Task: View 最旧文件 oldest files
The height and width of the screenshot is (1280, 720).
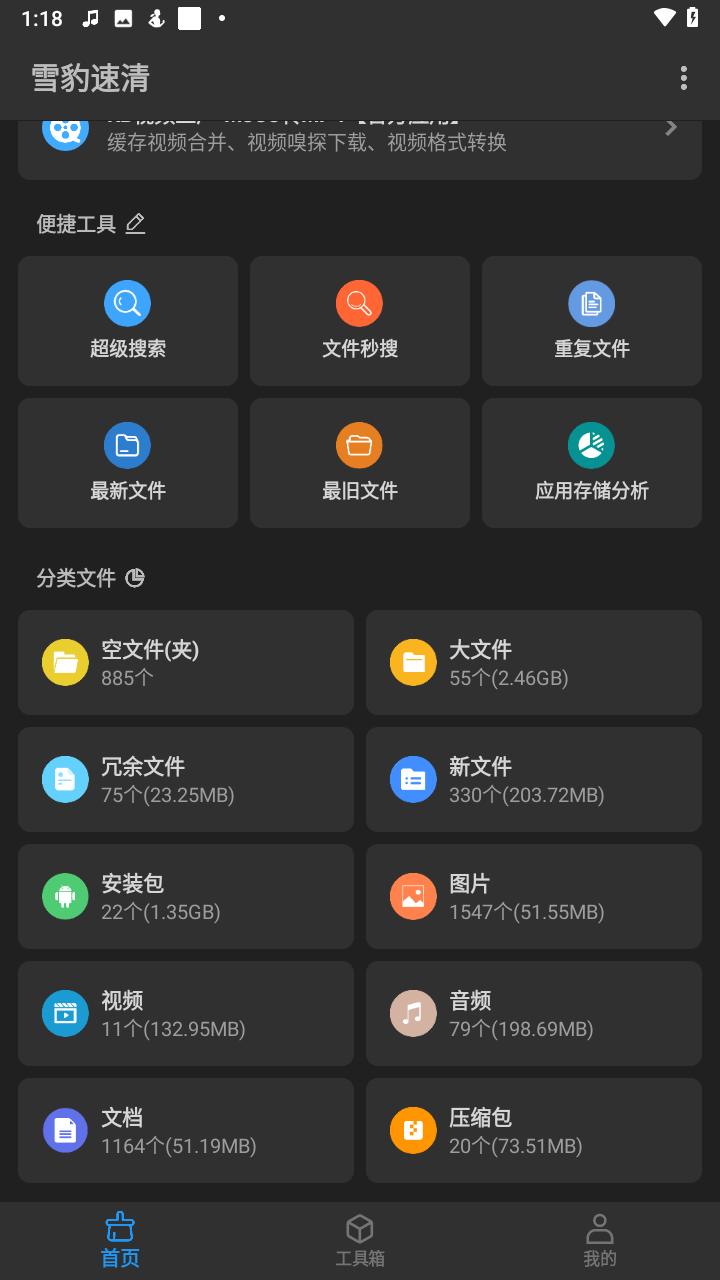Action: pos(360,463)
